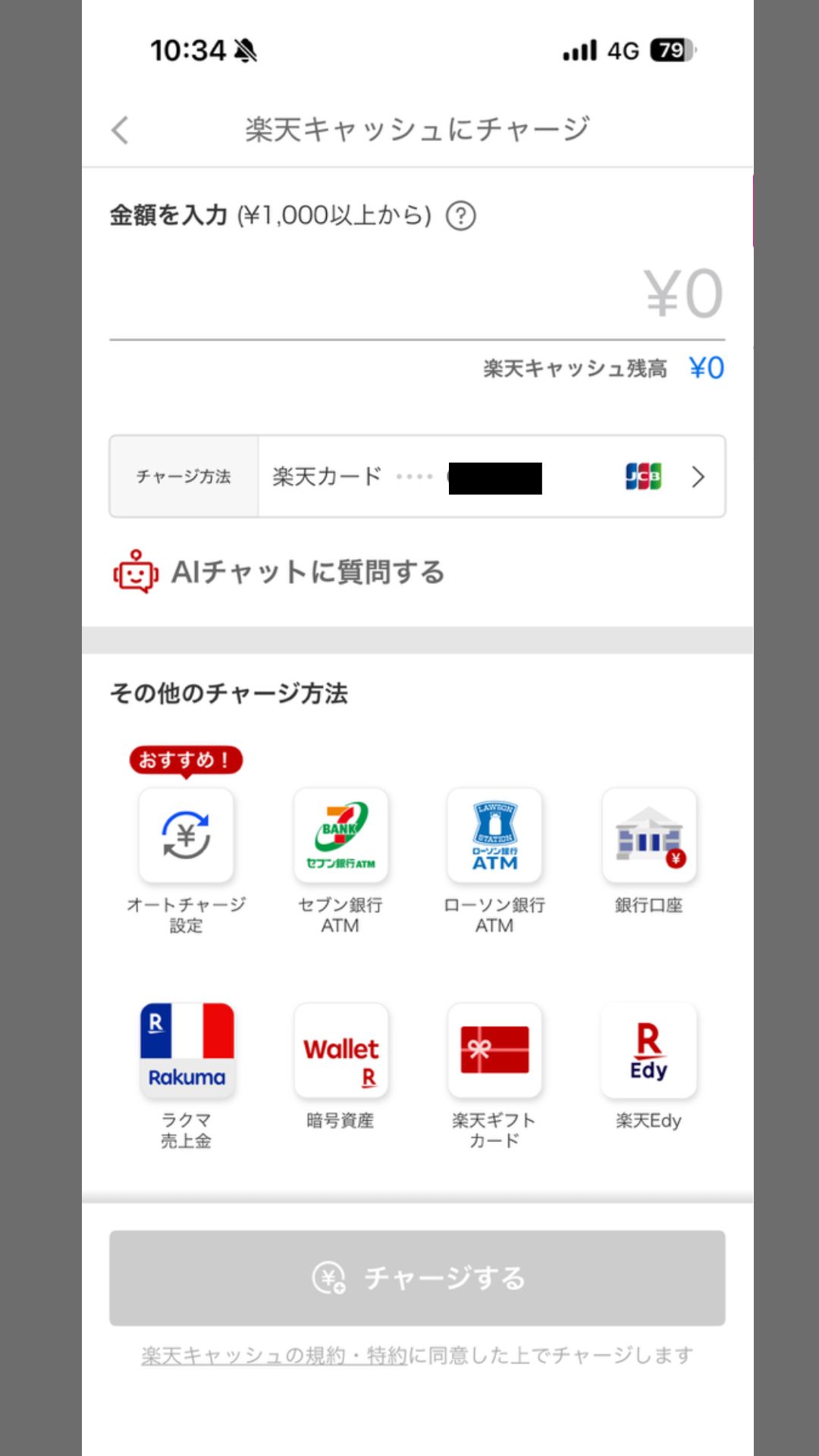Select the crypto asset Wallet R icon
The image size is (819, 1456).
341,1050
